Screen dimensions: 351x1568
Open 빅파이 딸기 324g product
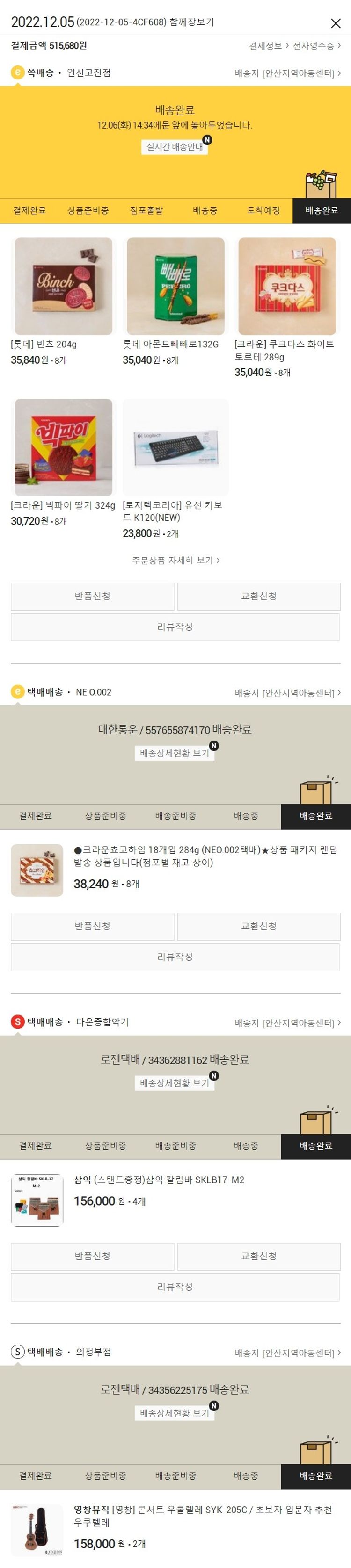point(63,447)
